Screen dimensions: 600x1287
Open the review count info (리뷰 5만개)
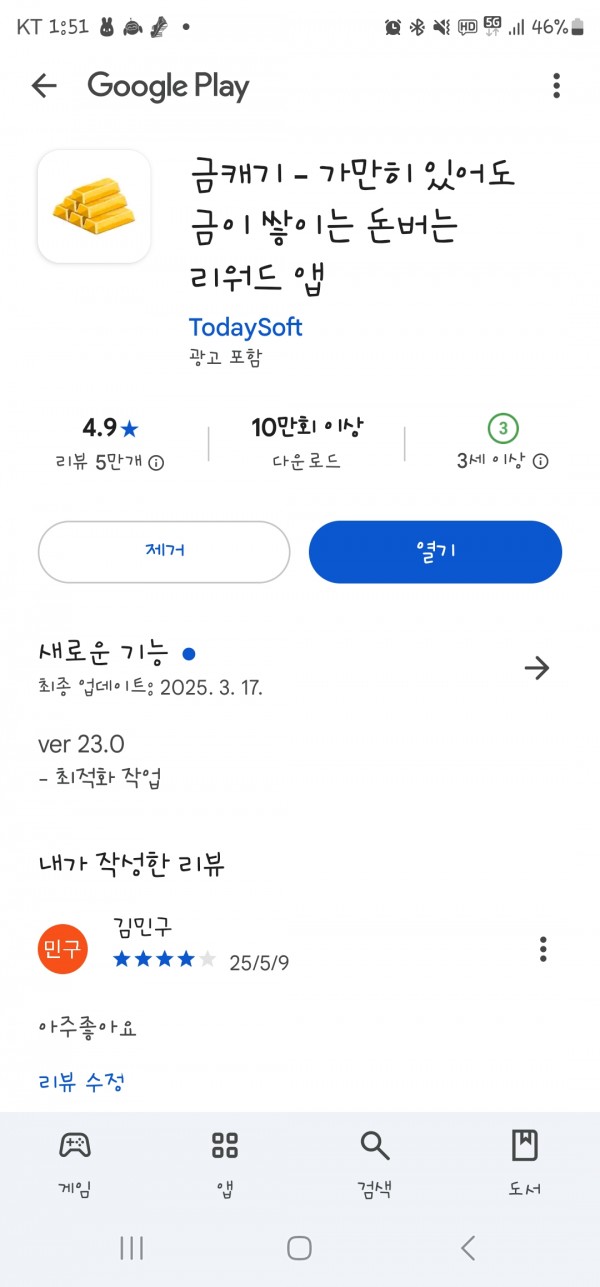point(110,462)
